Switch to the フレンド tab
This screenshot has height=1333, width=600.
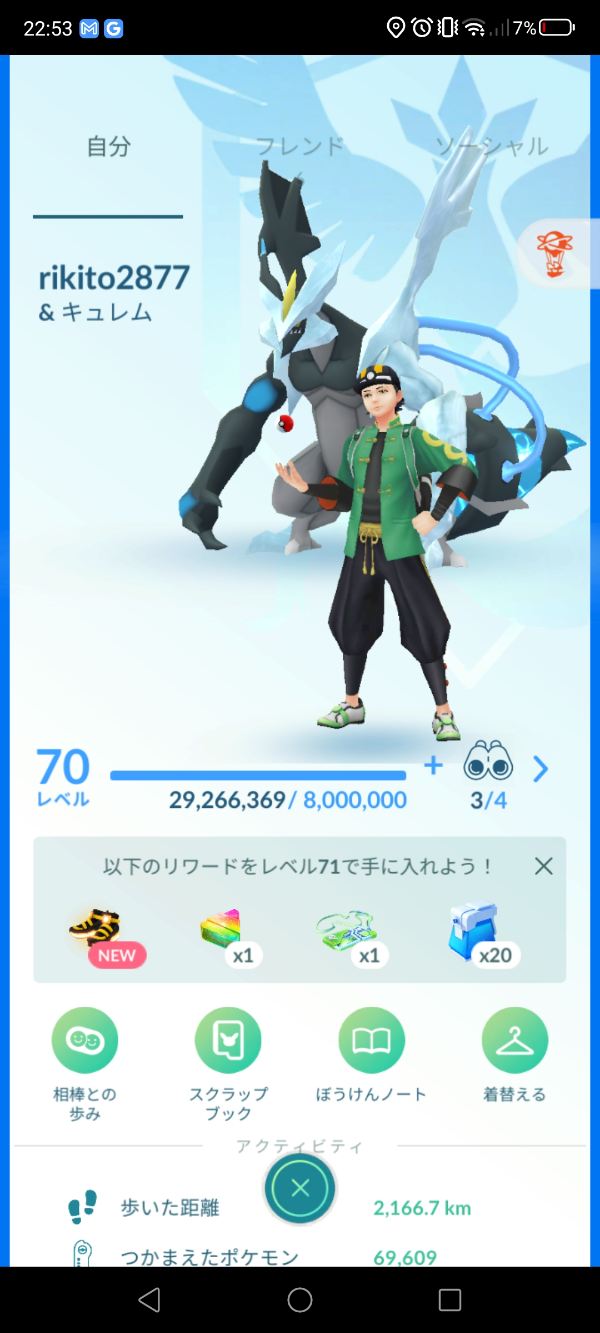click(299, 146)
